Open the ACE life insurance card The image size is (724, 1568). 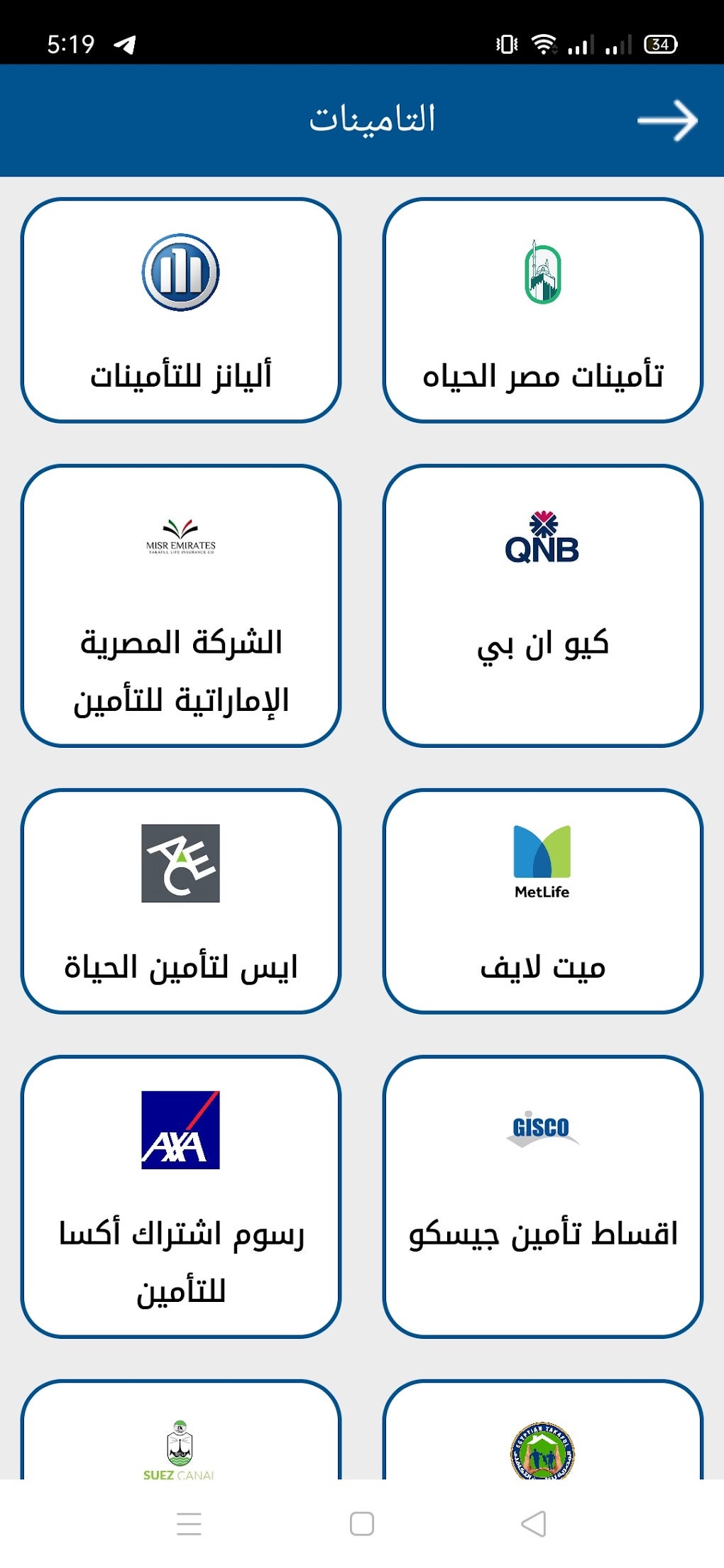pos(181,901)
